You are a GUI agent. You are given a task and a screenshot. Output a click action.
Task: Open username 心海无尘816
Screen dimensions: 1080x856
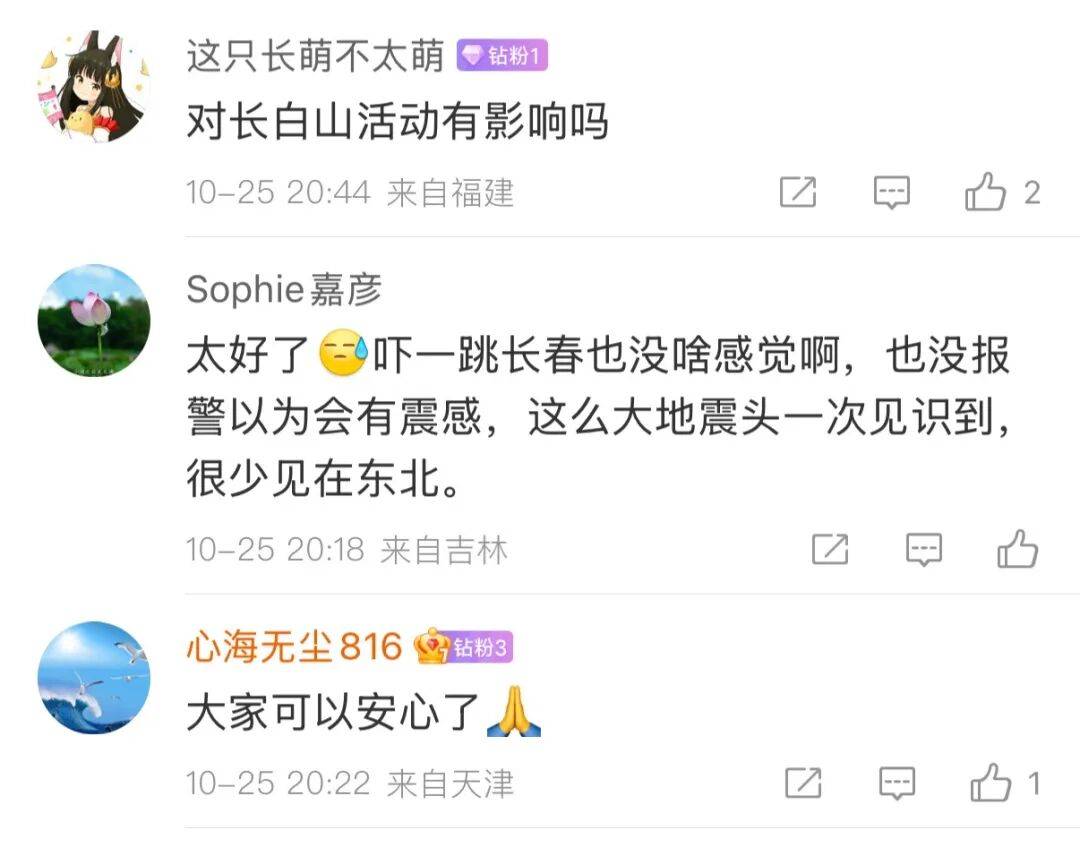pos(294,648)
